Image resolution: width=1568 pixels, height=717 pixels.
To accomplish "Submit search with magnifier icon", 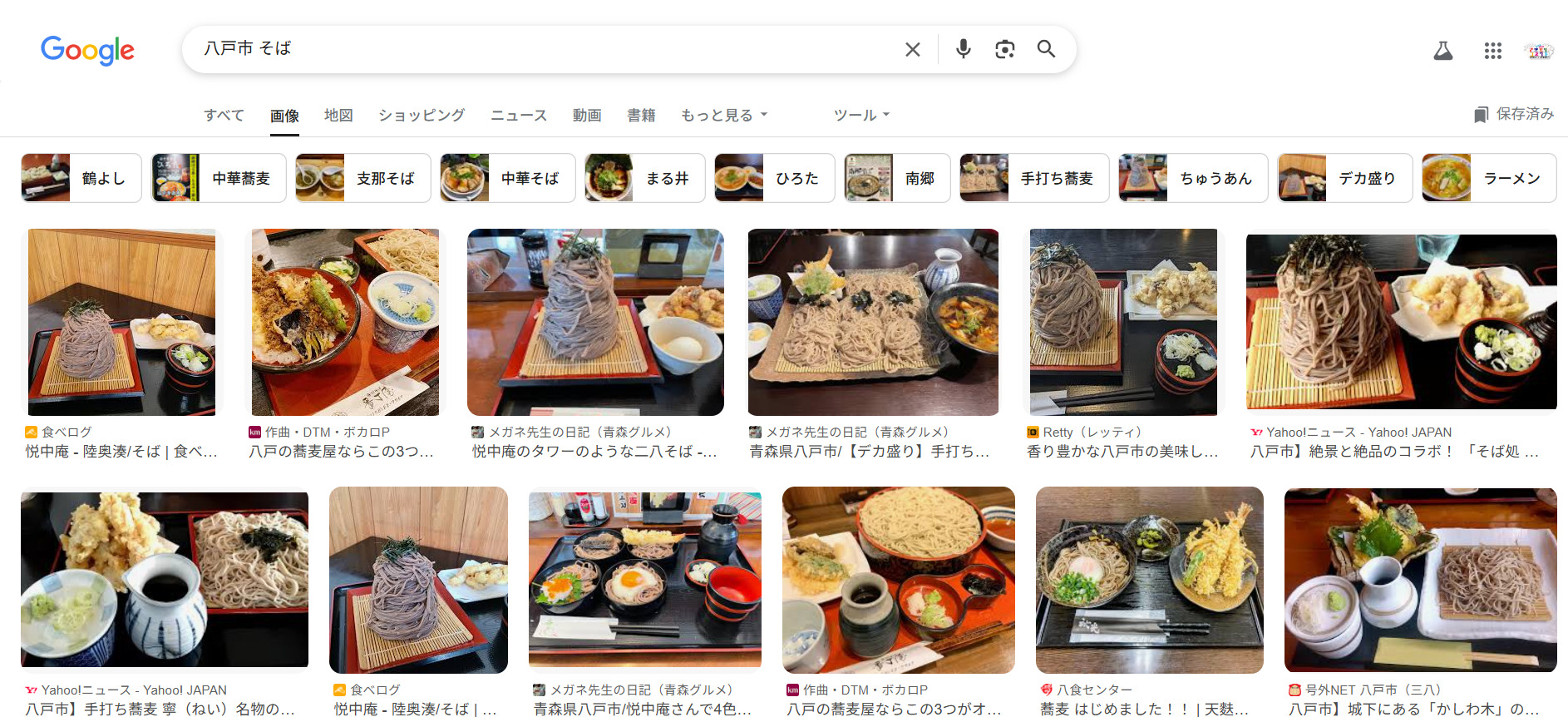I will tap(1046, 49).
